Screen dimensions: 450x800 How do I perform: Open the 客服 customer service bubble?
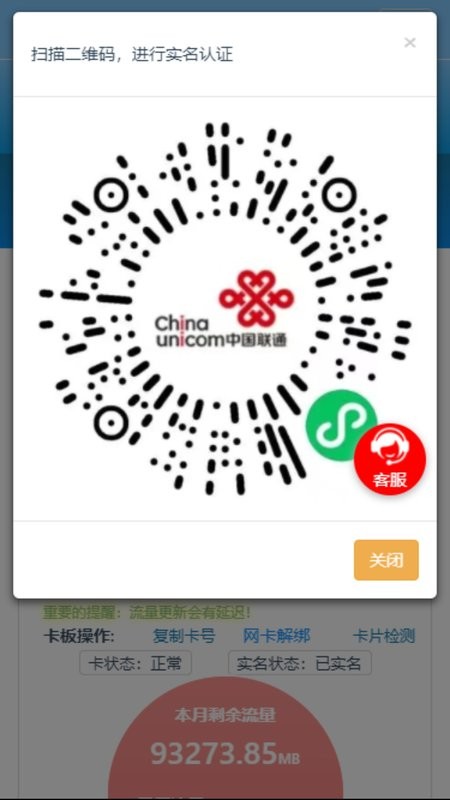point(390,459)
